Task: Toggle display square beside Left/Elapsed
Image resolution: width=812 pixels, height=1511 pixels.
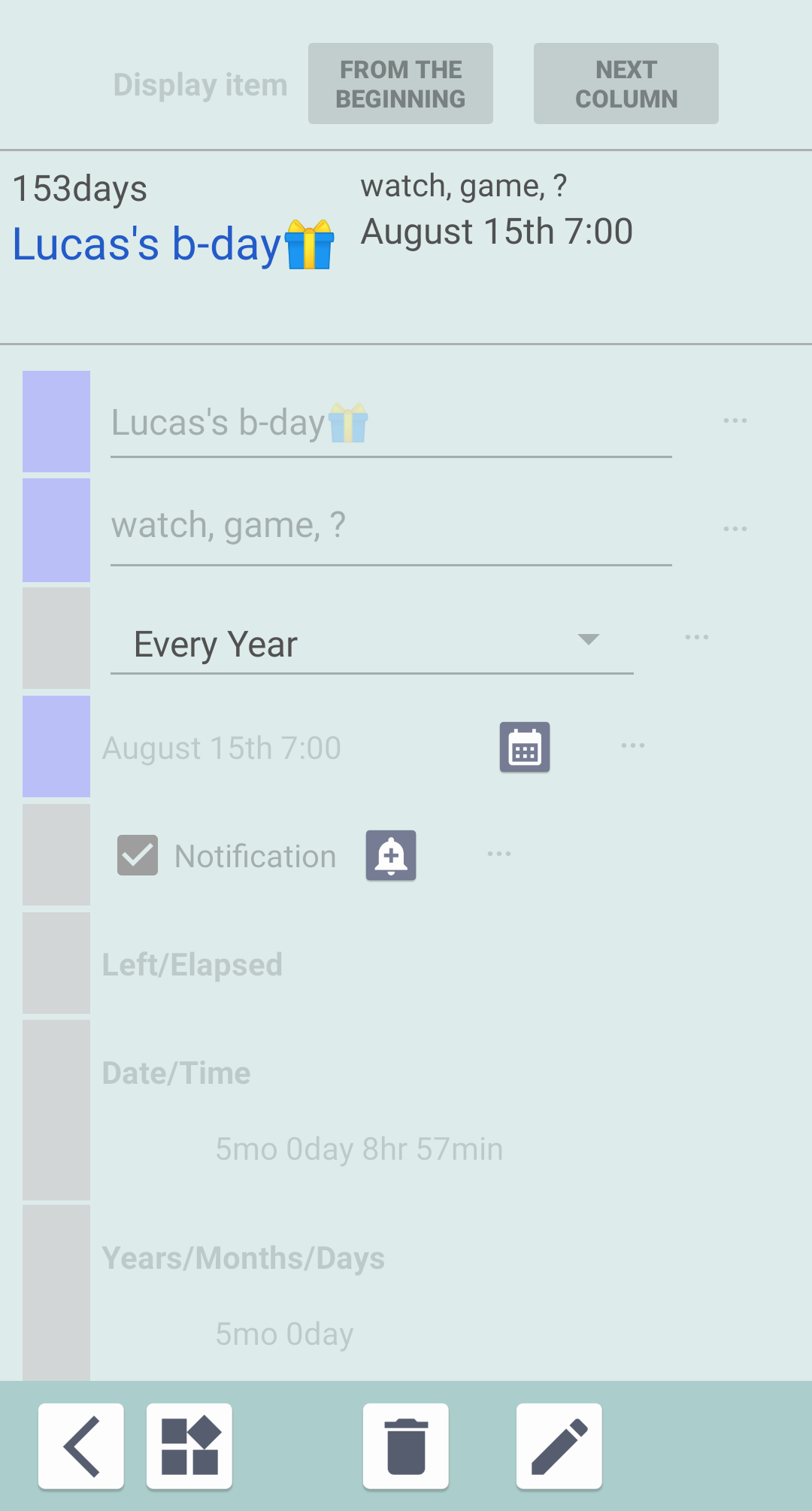Action: click(56, 963)
